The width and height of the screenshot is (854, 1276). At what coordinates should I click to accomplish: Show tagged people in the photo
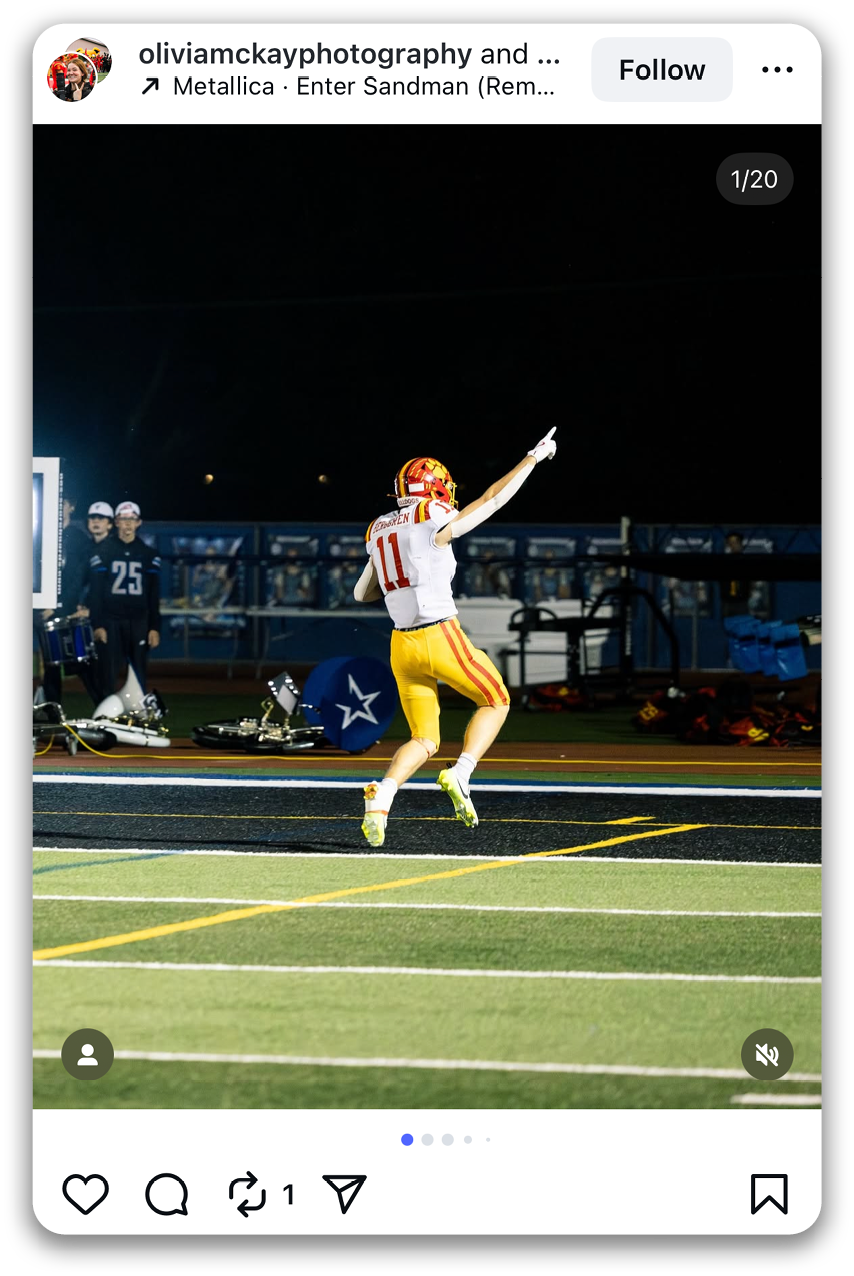point(88,1054)
